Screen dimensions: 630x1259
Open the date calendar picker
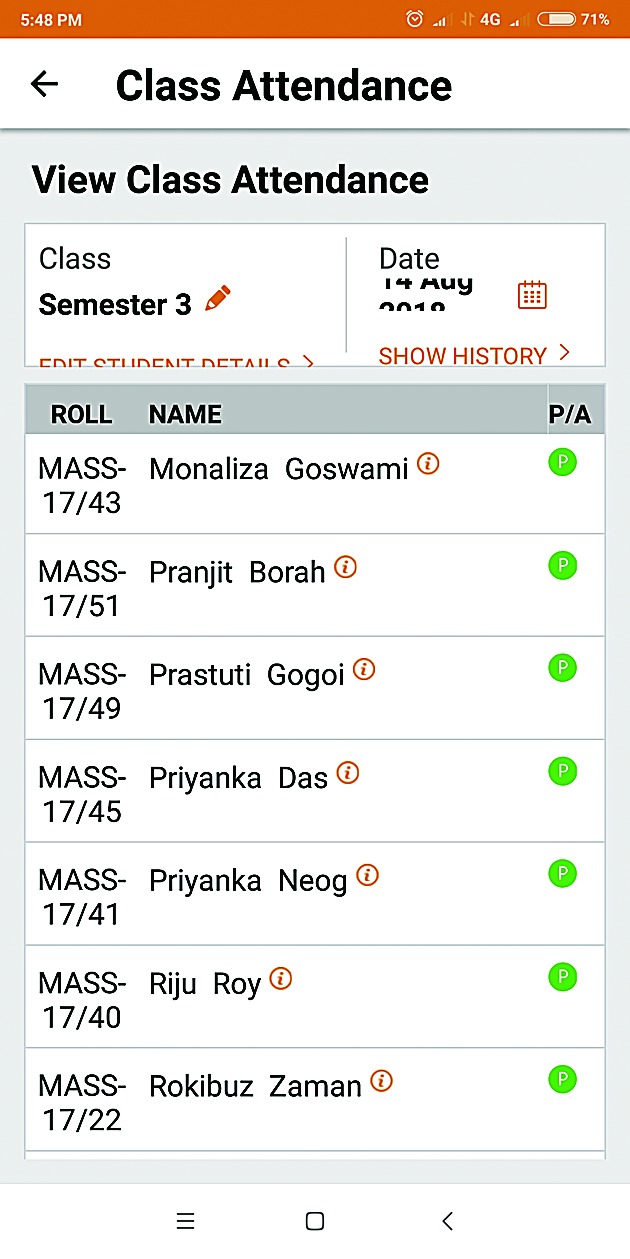pyautogui.click(x=532, y=295)
